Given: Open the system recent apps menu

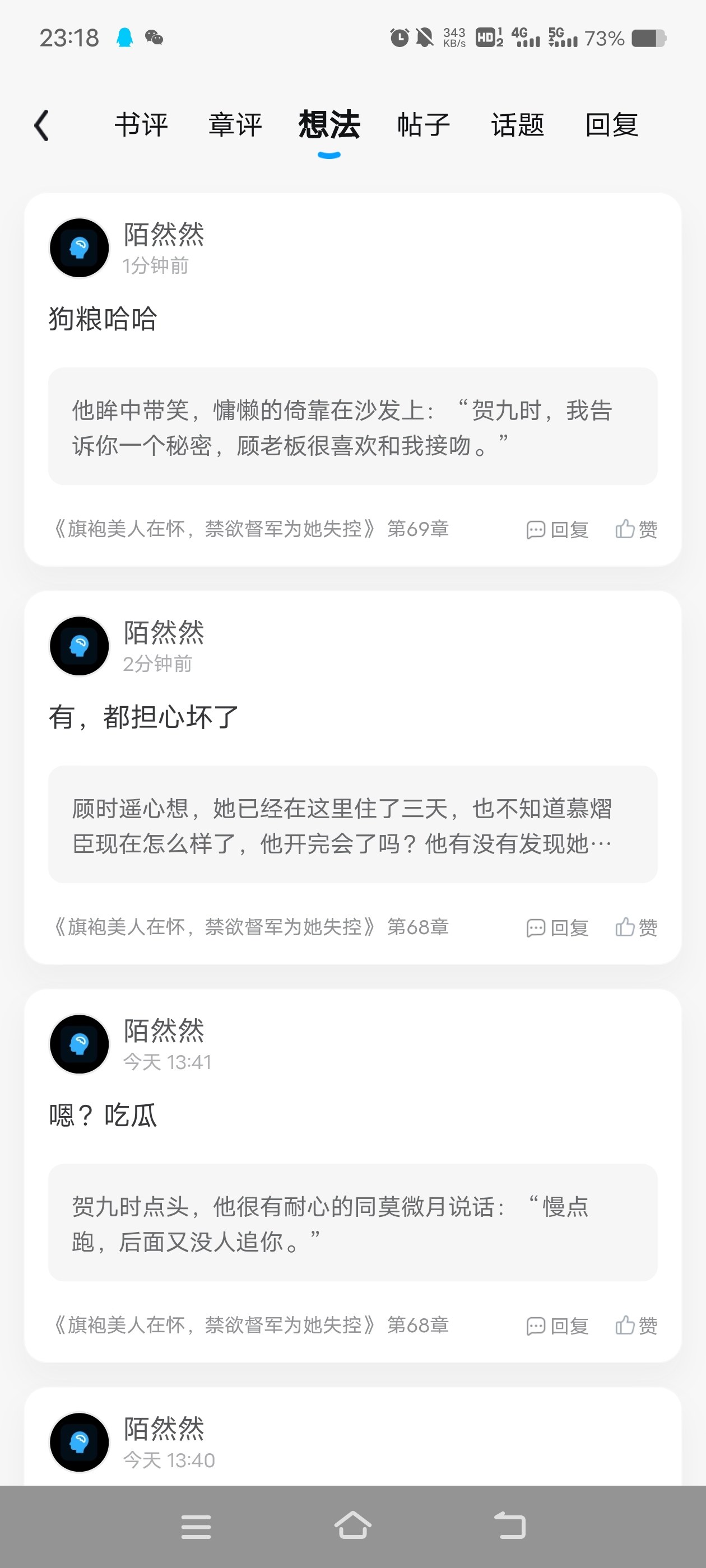Looking at the screenshot, I should (x=196, y=1527).
